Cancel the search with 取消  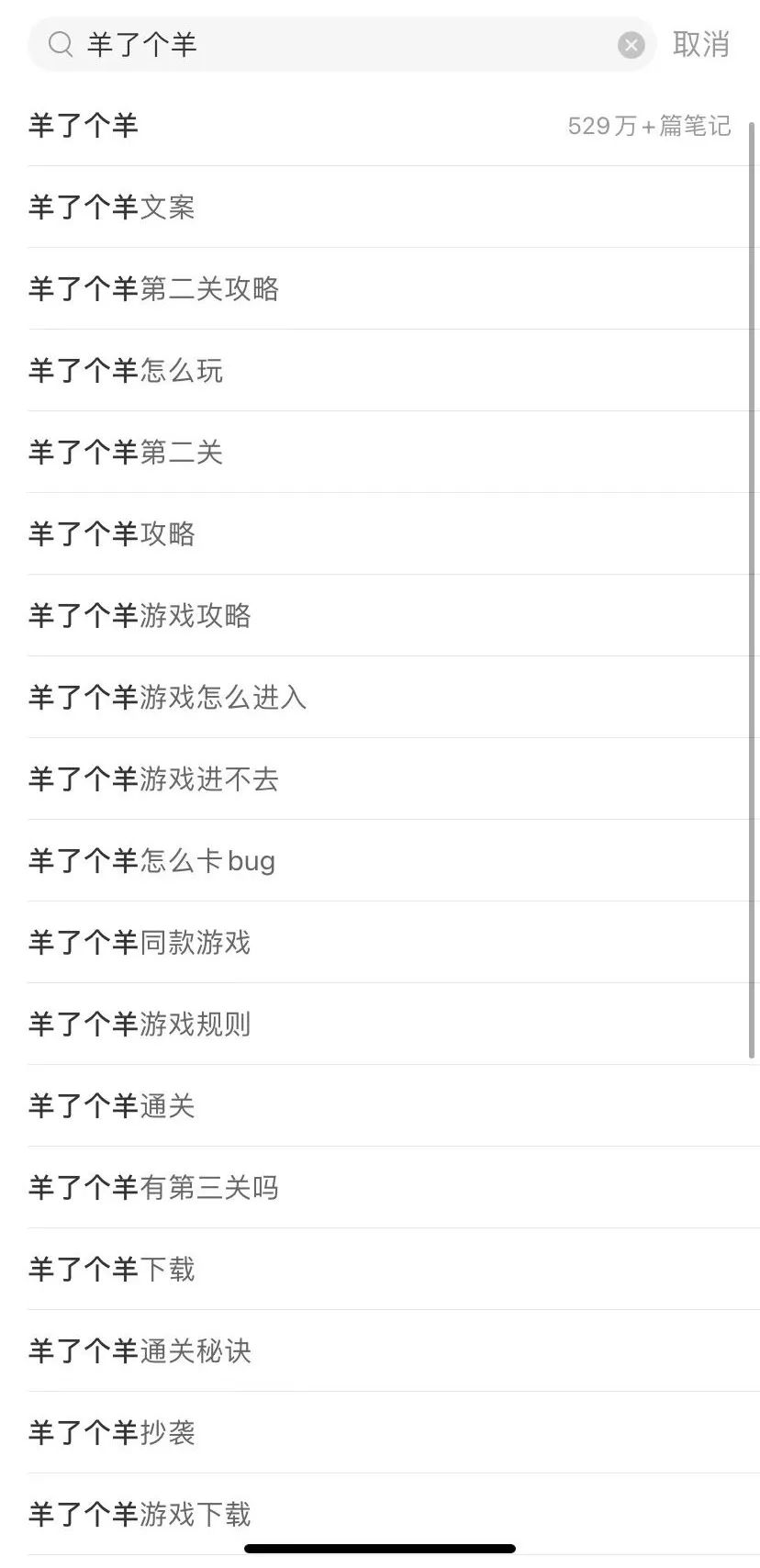700,44
